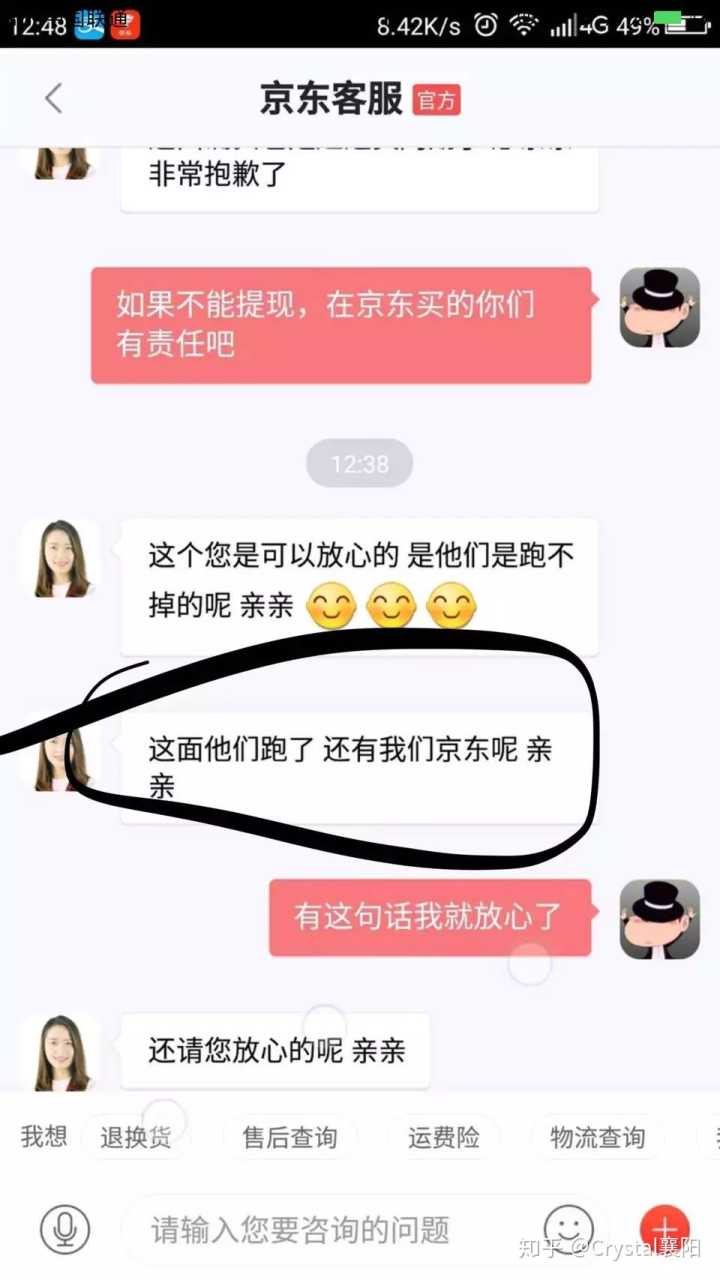
Task: Tap the microphone voice input icon
Action: [x=65, y=1229]
